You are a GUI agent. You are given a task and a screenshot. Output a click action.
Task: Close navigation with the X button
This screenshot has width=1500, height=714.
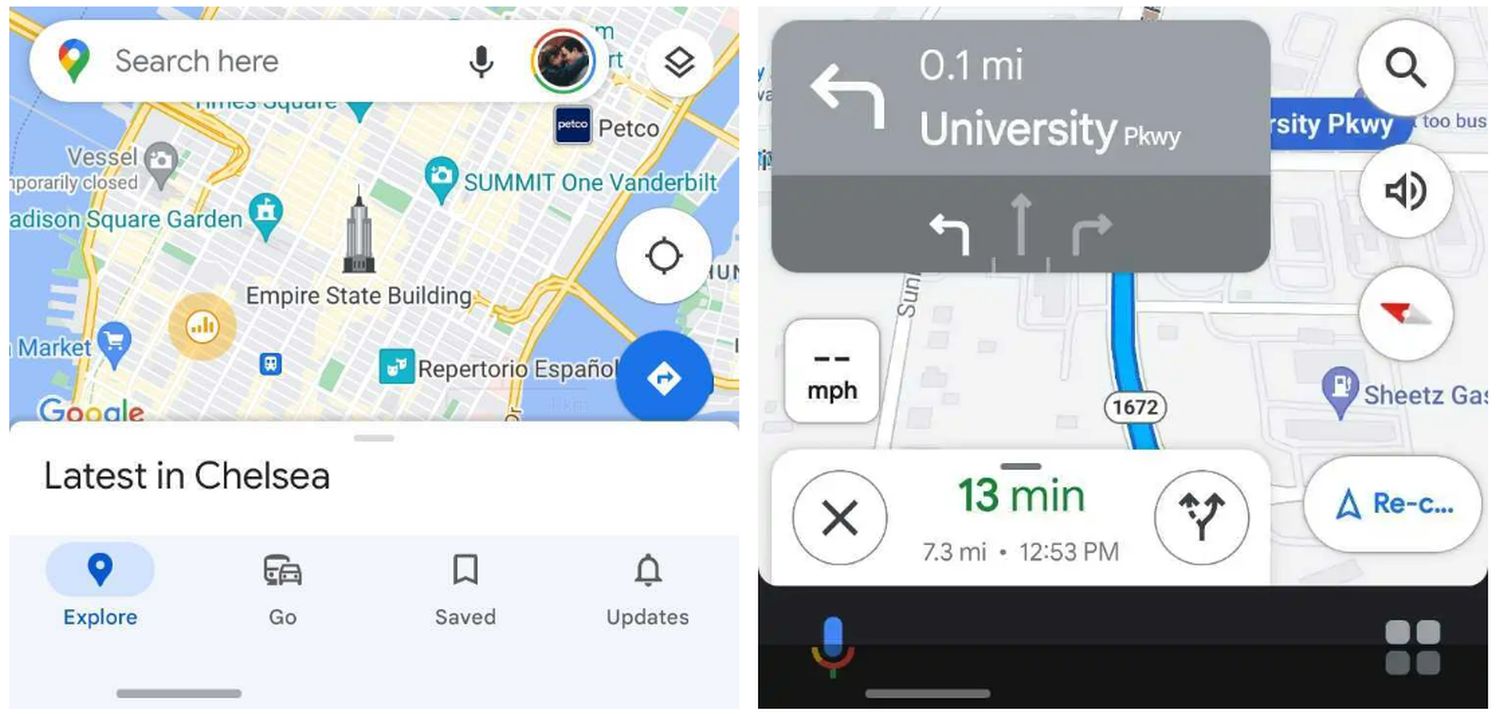839,518
